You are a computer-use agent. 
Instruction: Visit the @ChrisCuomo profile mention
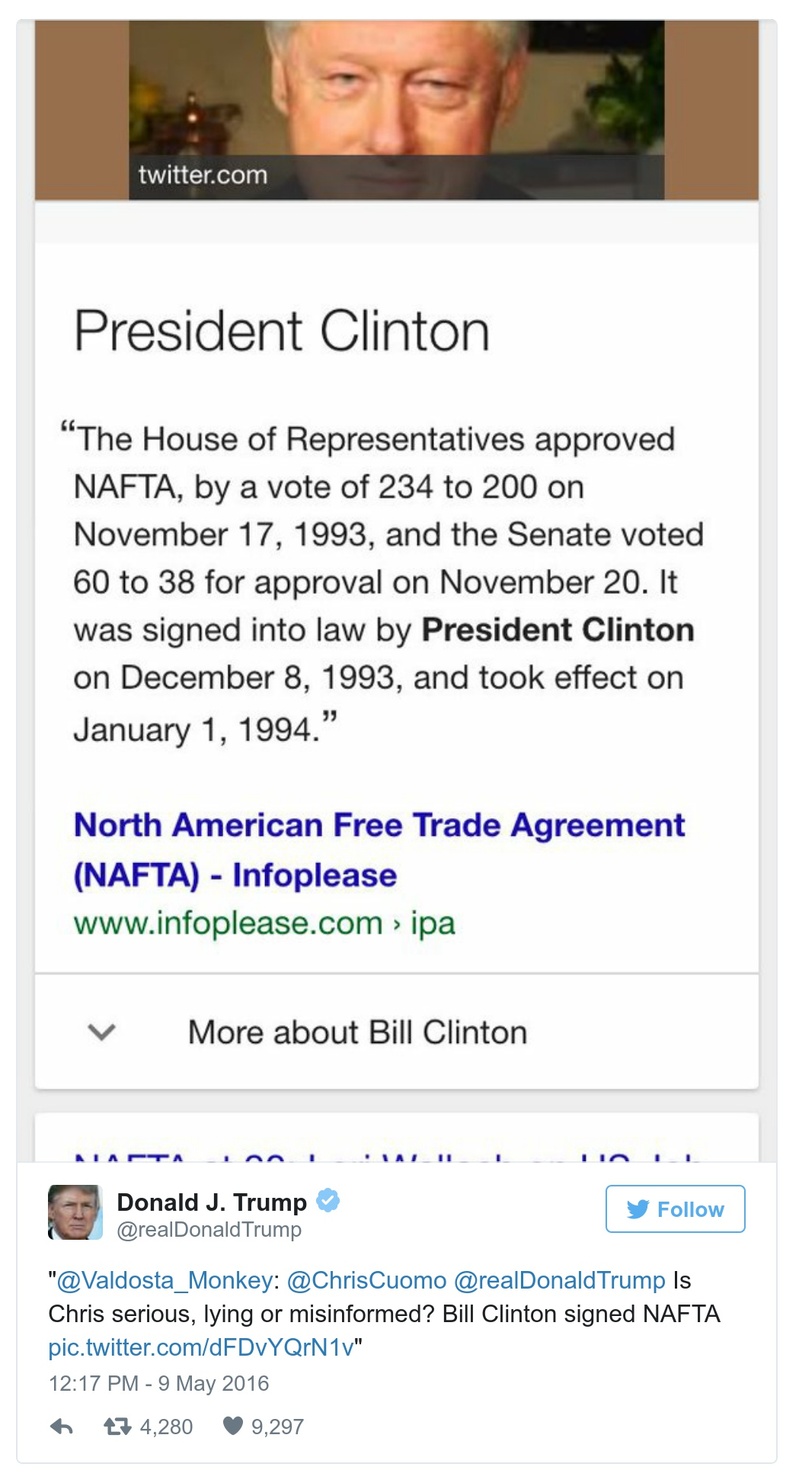point(366,1280)
